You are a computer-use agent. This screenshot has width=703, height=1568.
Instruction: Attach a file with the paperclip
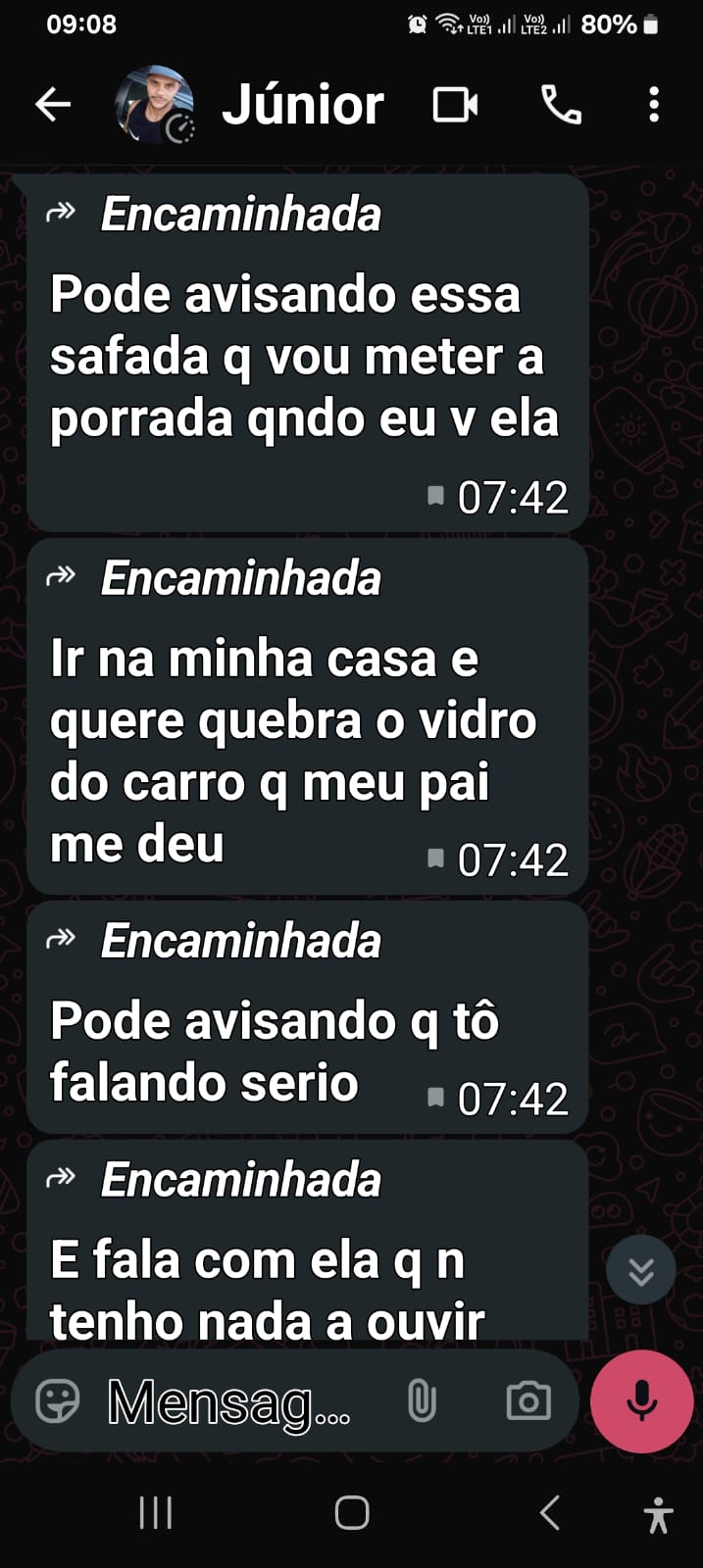tap(422, 1401)
